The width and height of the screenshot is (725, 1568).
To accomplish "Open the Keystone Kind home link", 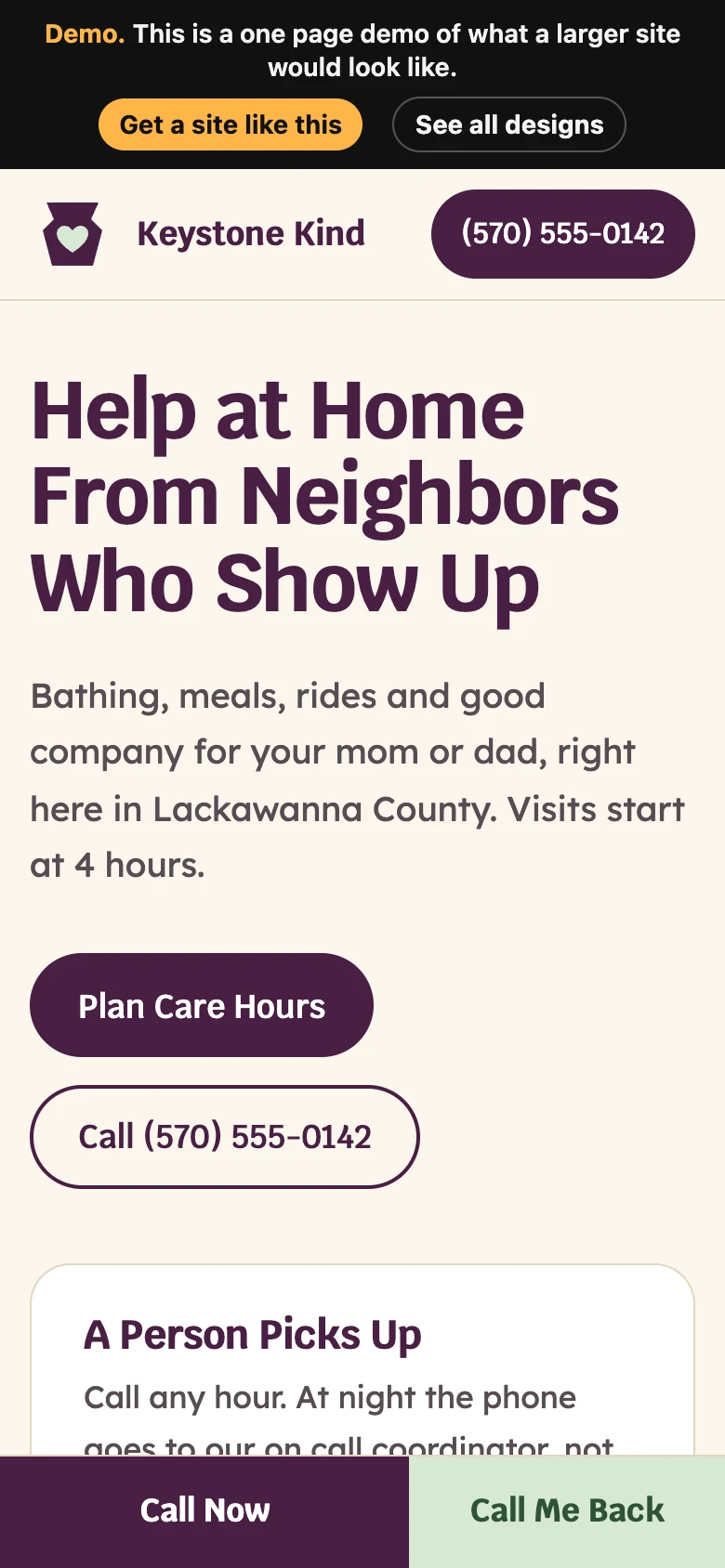I will point(204,234).
